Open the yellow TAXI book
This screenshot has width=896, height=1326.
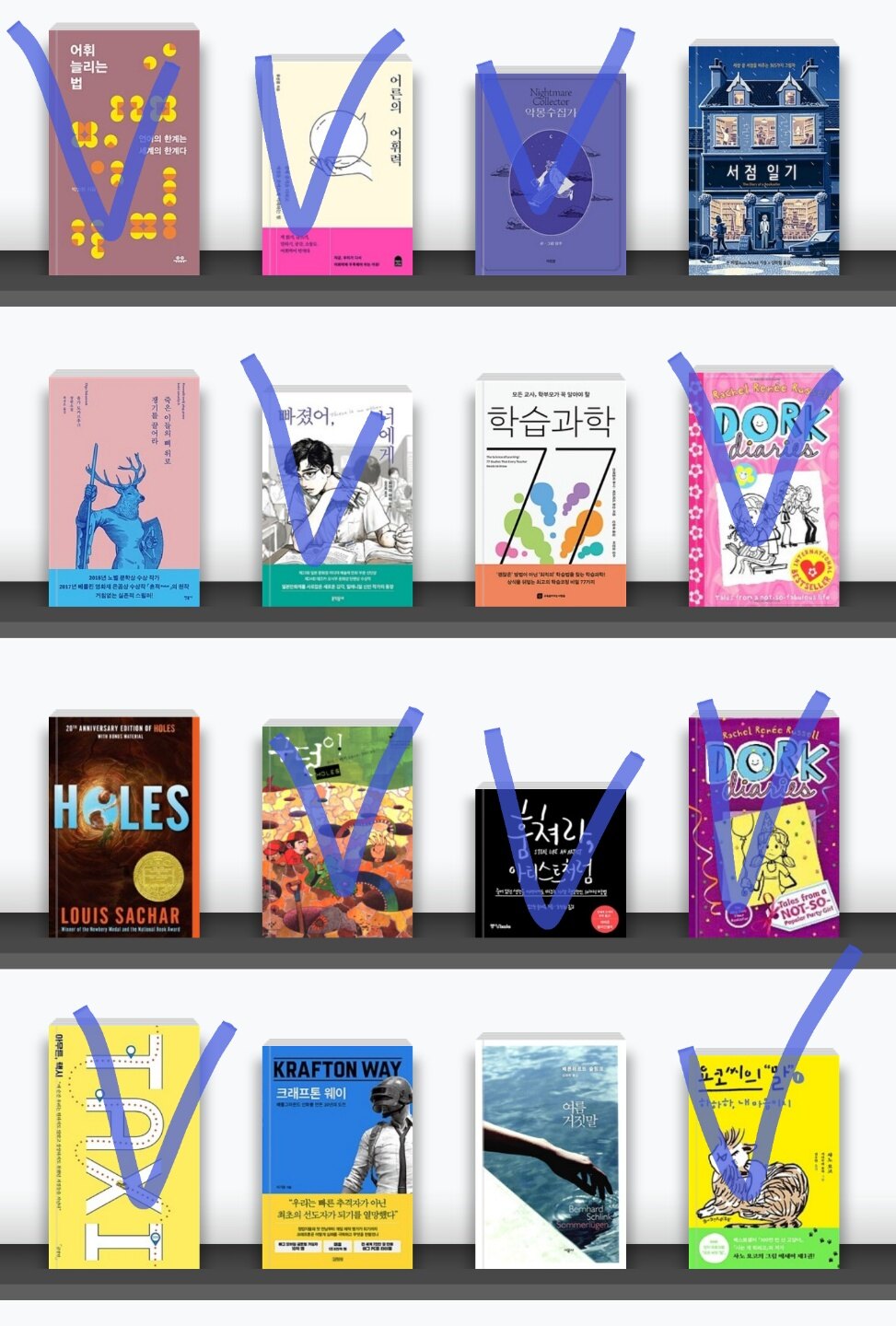click(x=123, y=1146)
